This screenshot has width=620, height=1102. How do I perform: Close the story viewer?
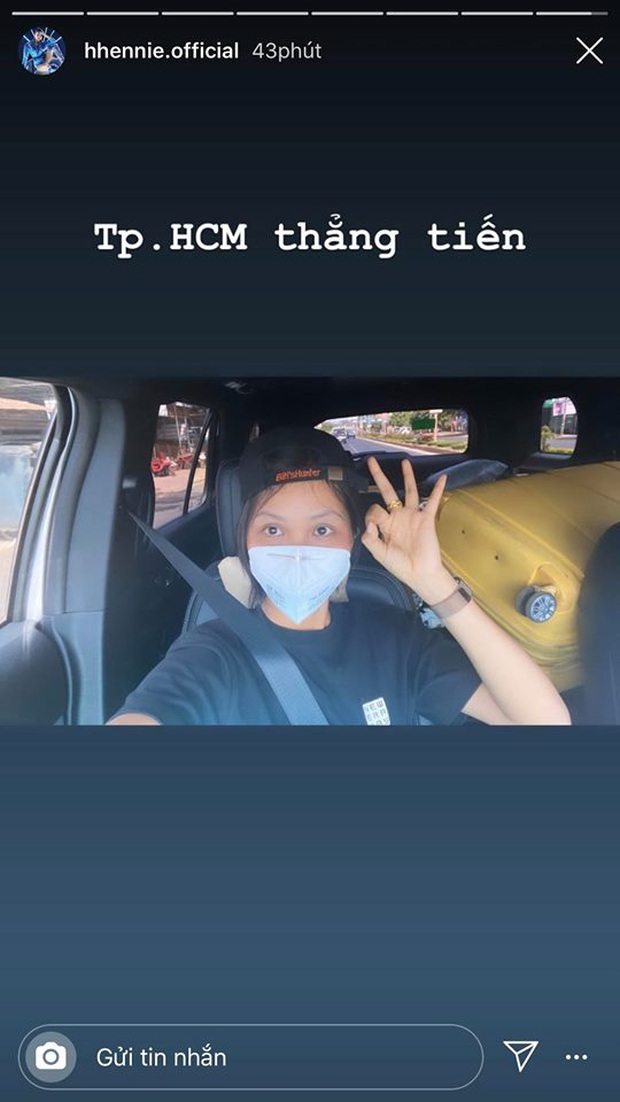coord(590,51)
